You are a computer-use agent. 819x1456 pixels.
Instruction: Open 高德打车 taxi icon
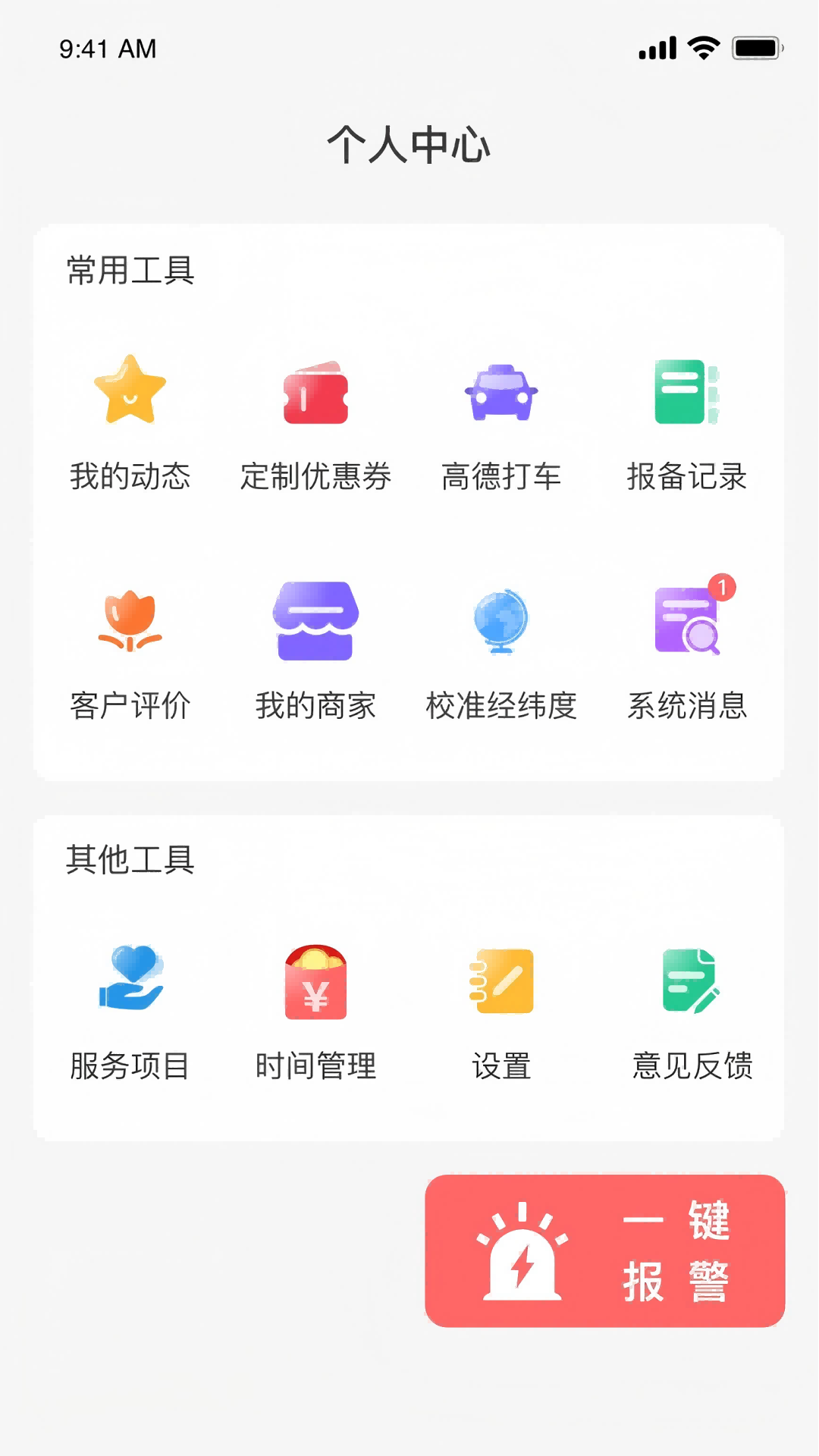tap(500, 393)
